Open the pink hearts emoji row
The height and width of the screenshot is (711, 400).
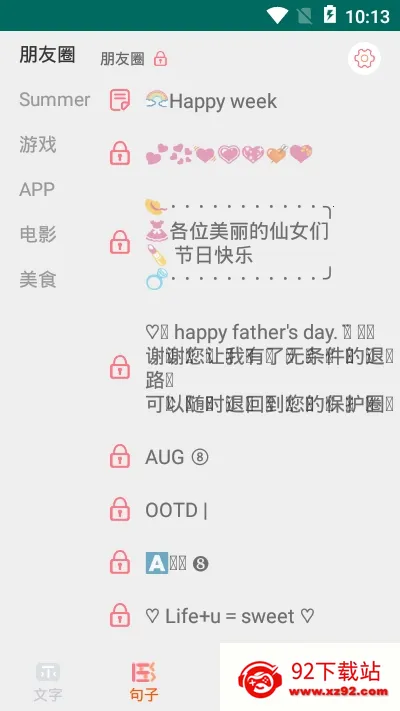(229, 154)
